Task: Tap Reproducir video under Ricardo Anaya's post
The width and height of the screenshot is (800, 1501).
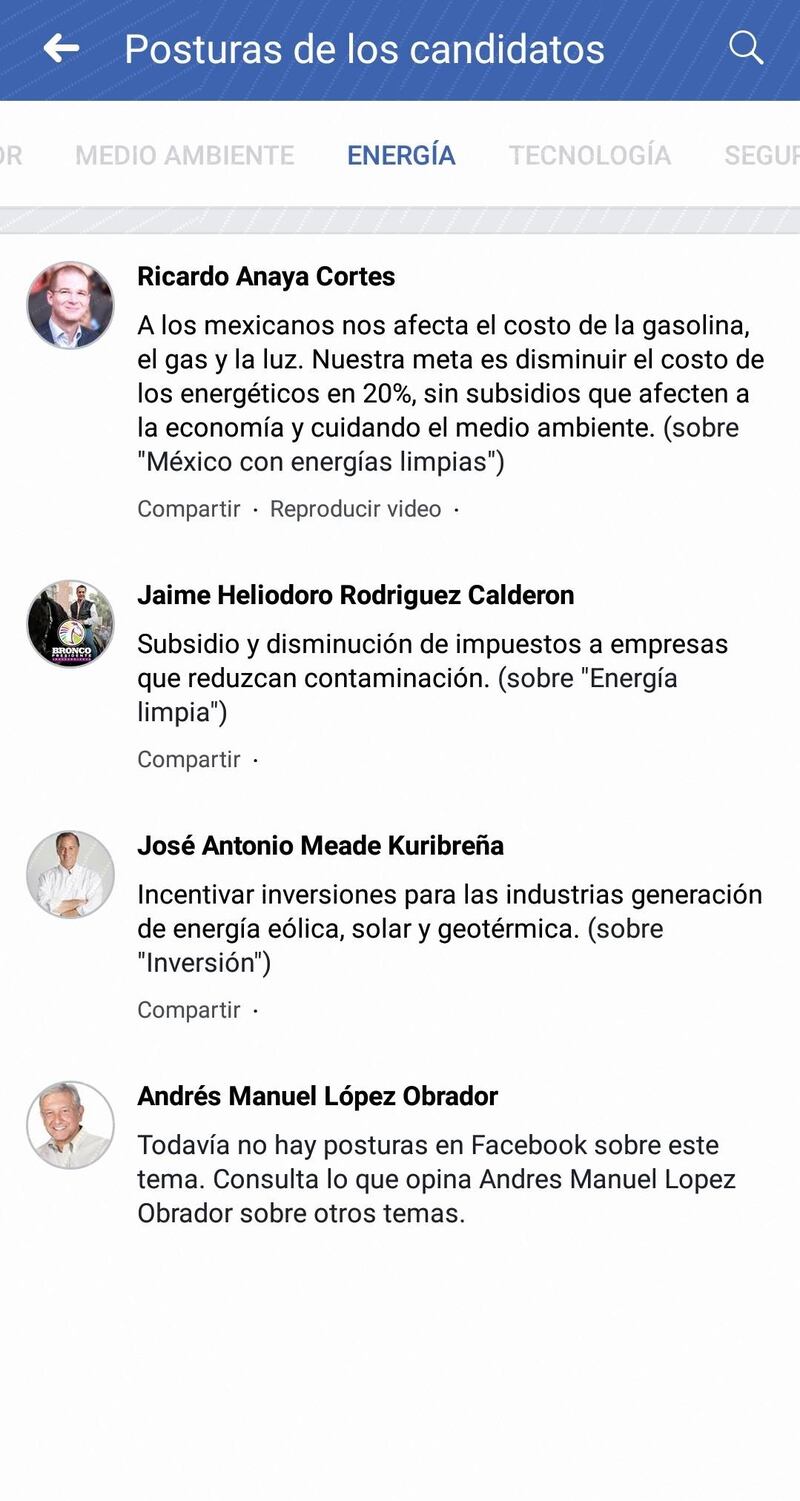Action: (355, 509)
